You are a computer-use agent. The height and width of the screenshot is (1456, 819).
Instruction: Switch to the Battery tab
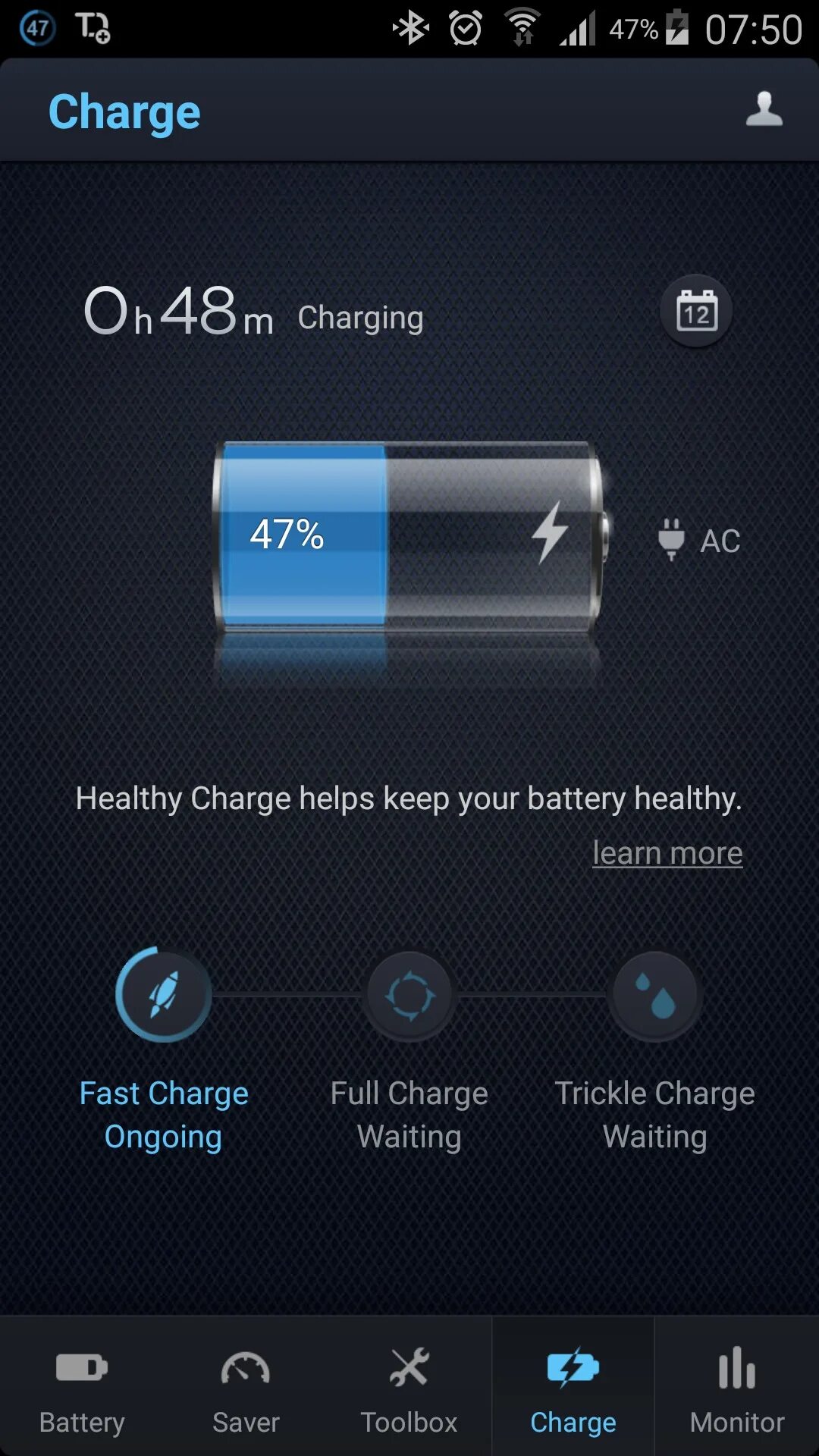point(82,1386)
